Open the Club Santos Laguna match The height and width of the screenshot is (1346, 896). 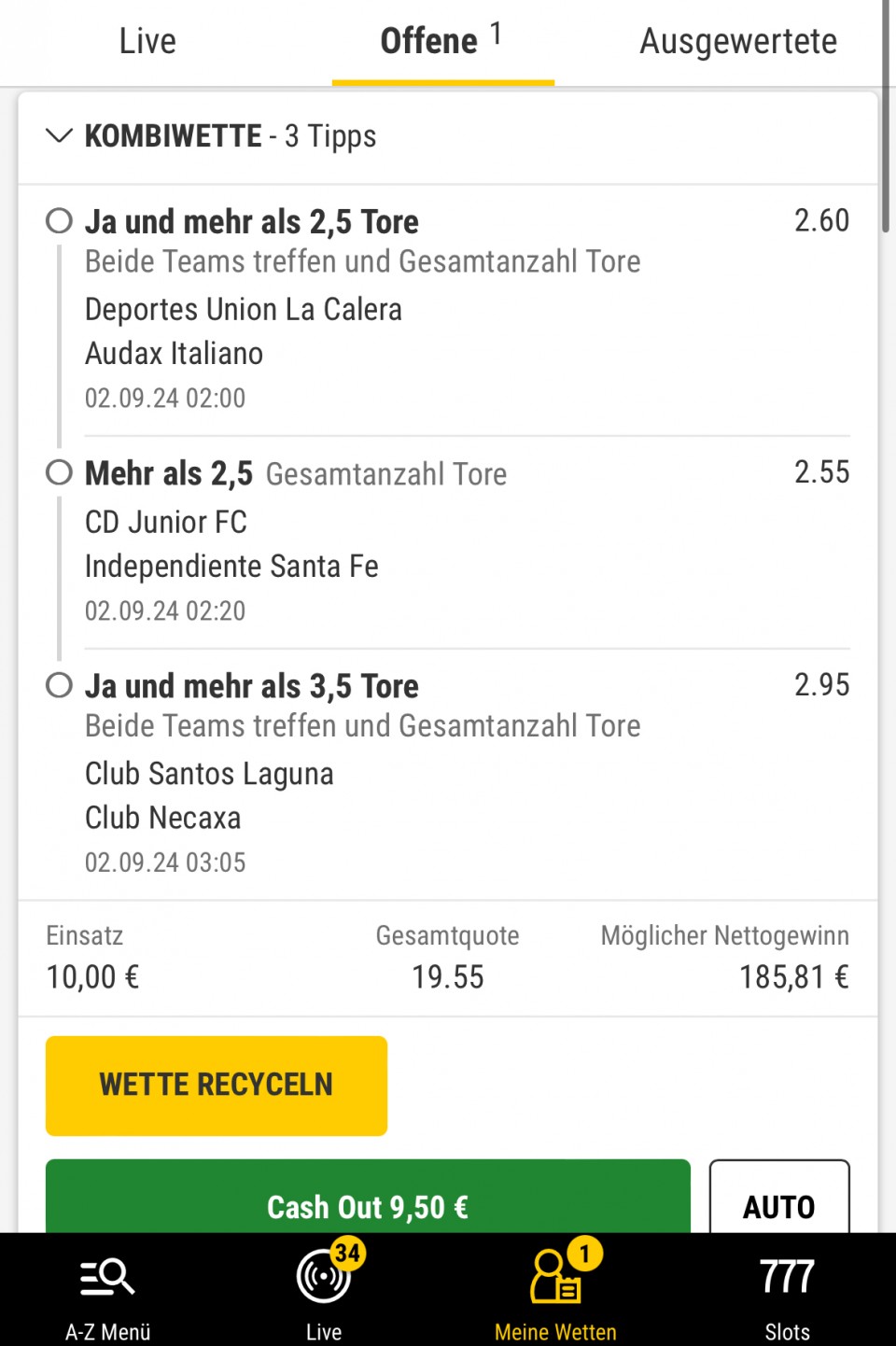[x=209, y=774]
